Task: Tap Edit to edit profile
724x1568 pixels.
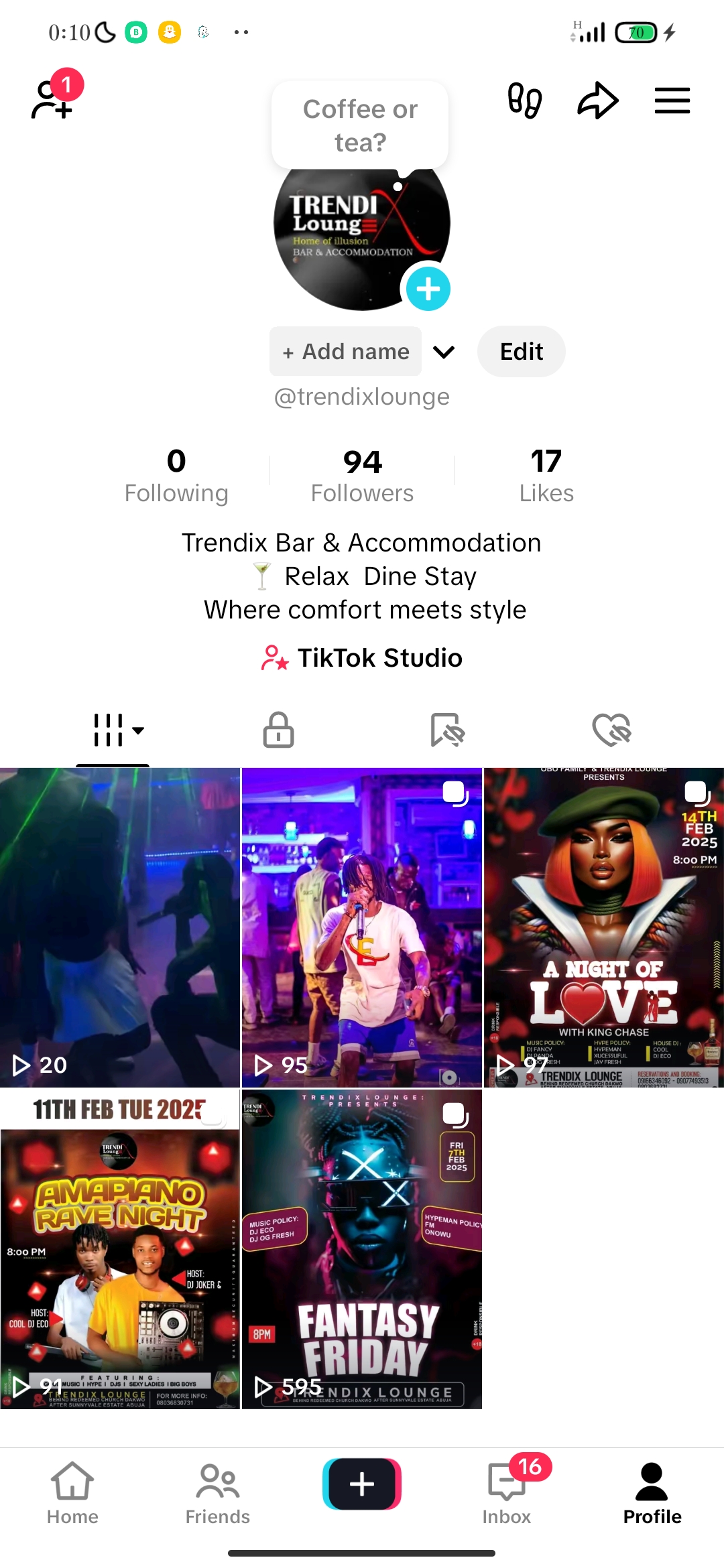Action: click(521, 351)
